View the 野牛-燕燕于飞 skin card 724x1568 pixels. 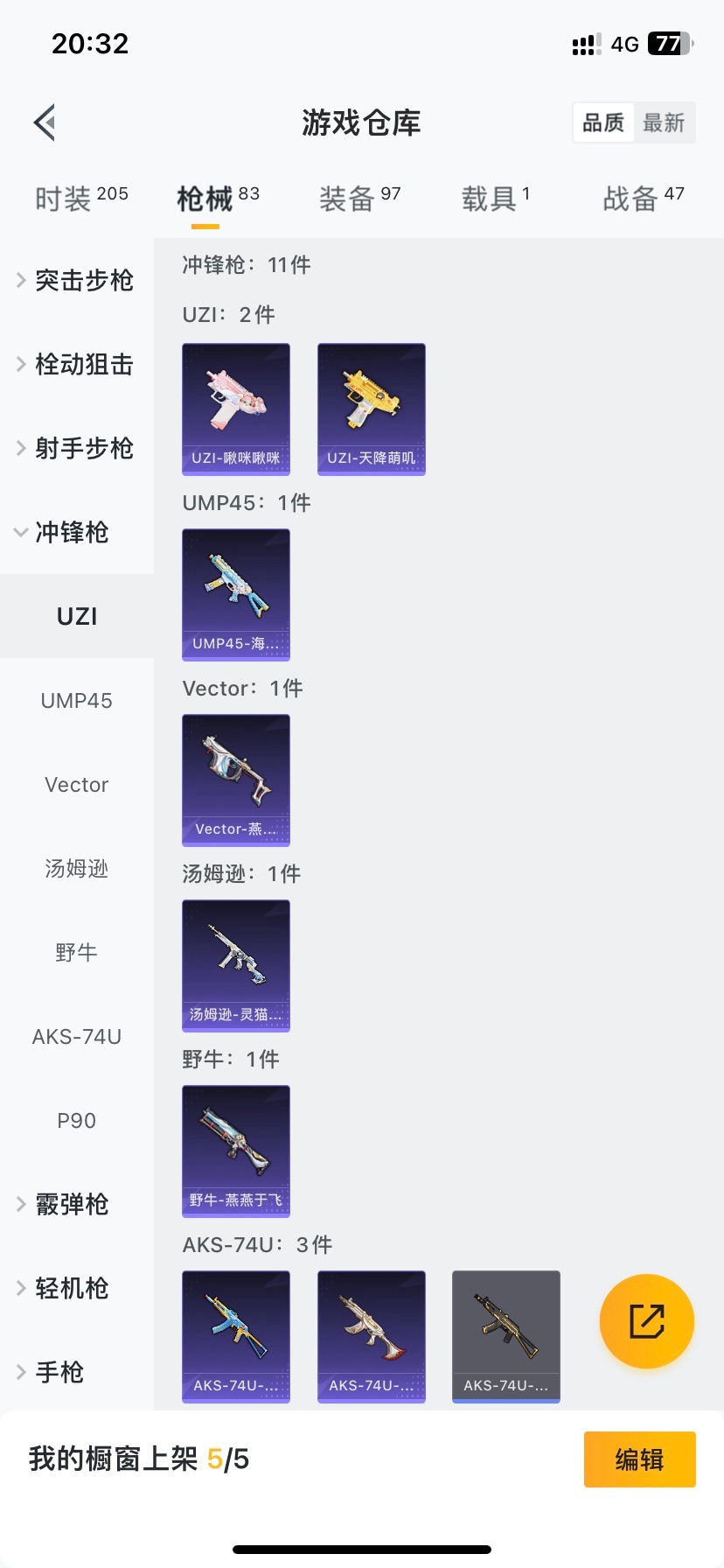(x=236, y=1151)
